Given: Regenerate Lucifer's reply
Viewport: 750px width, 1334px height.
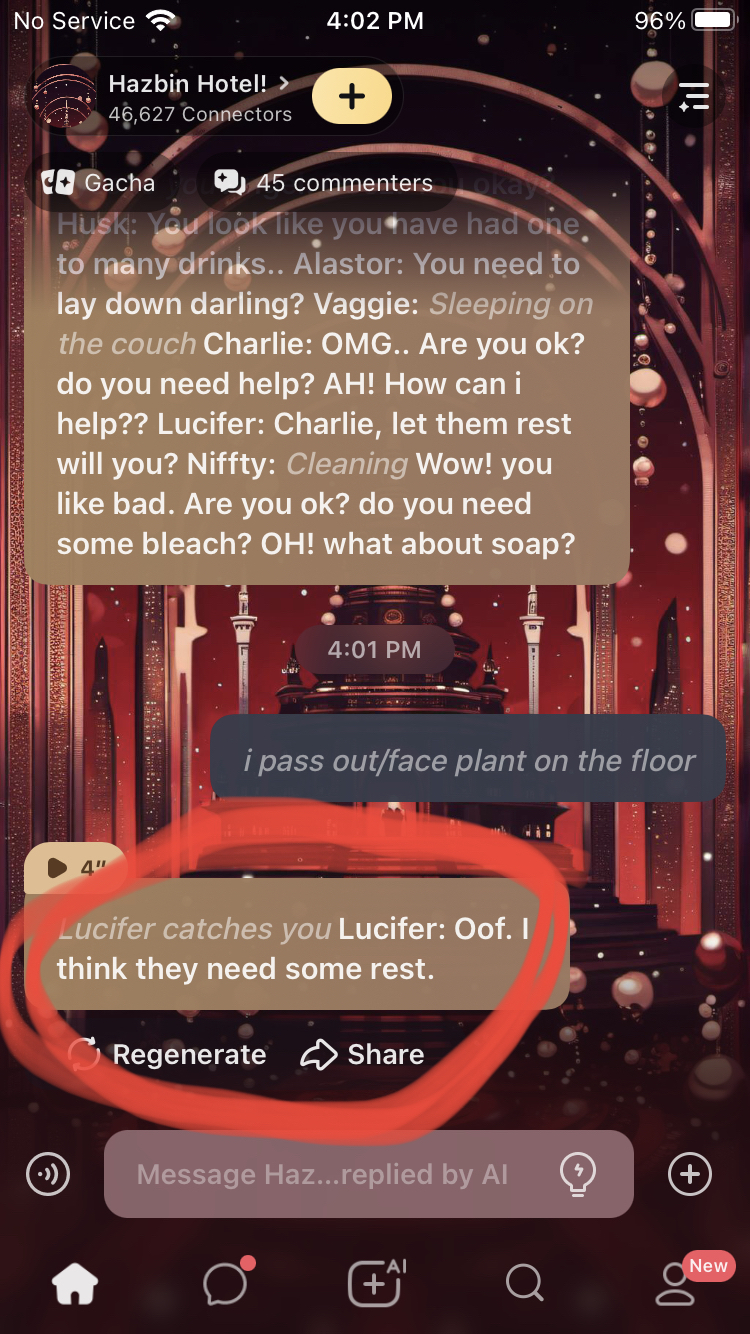Looking at the screenshot, I should [x=167, y=1054].
